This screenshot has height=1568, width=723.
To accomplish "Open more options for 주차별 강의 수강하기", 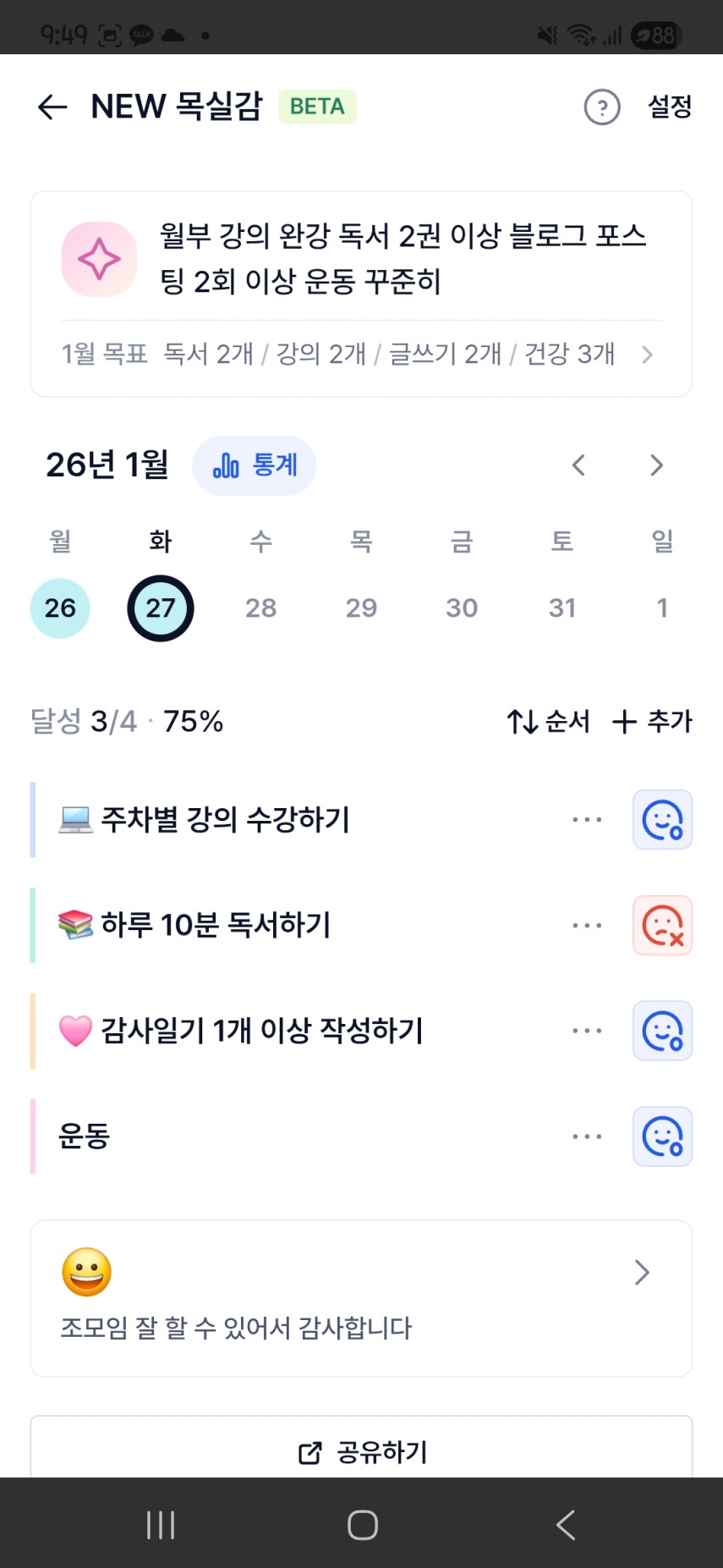I will point(587,819).
